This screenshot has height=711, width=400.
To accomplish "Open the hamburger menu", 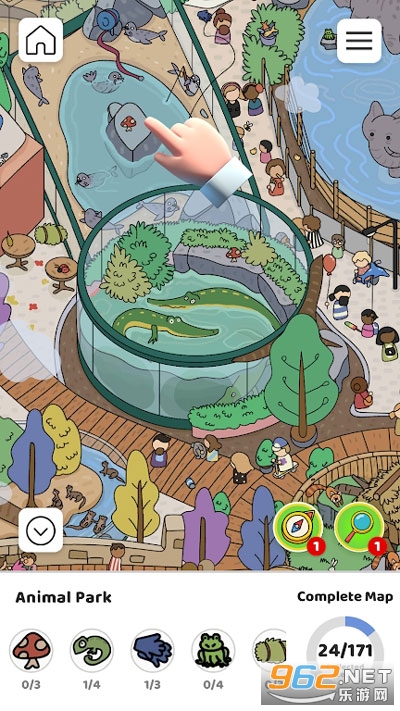I will click(359, 41).
